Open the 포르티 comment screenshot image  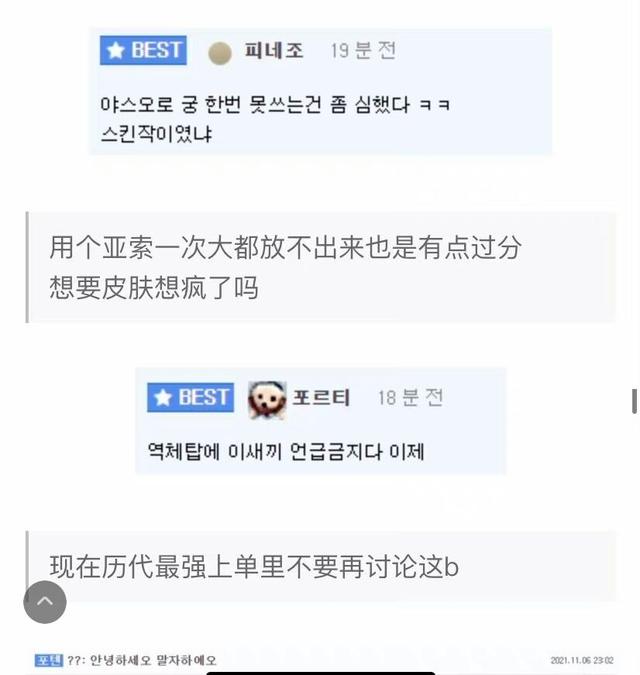click(x=320, y=420)
